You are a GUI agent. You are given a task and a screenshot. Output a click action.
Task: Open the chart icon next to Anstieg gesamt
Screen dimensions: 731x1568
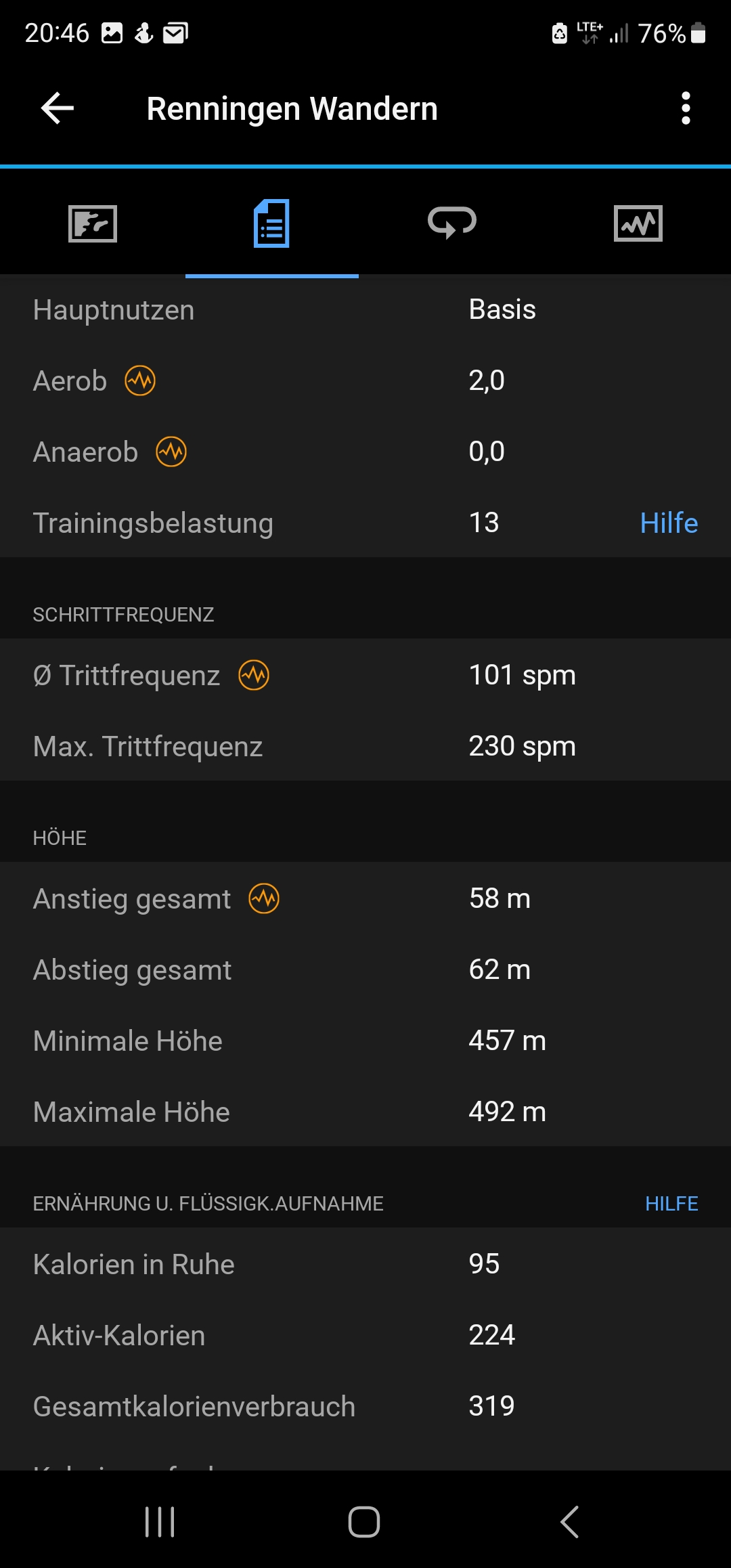tap(264, 898)
